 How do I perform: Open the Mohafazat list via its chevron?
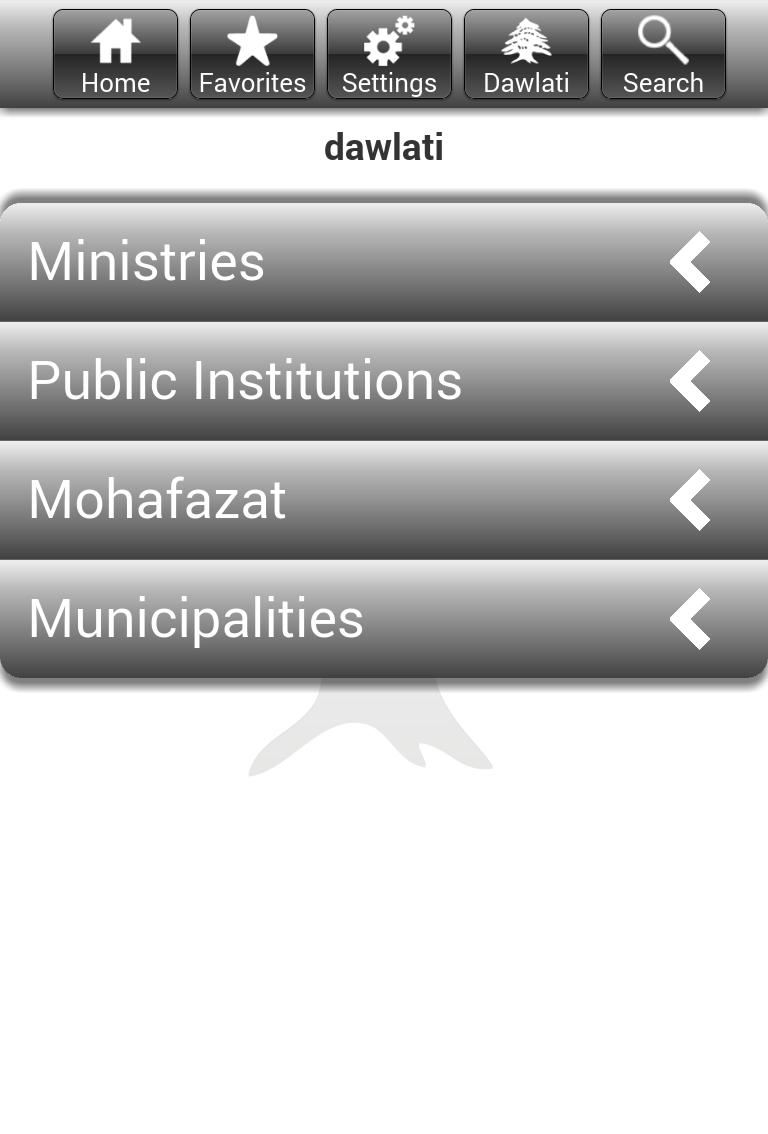[690, 500]
